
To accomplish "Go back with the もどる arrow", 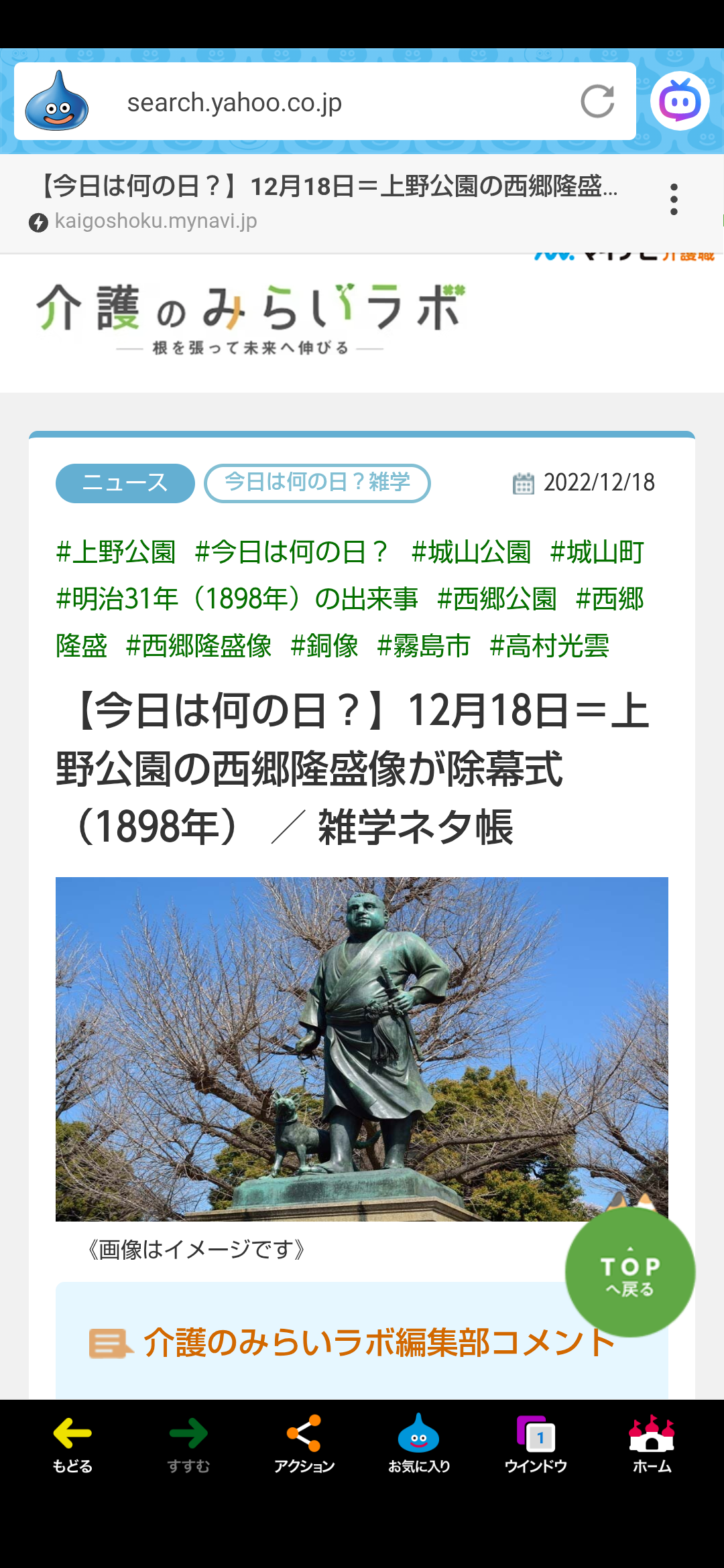I will coord(72,1445).
